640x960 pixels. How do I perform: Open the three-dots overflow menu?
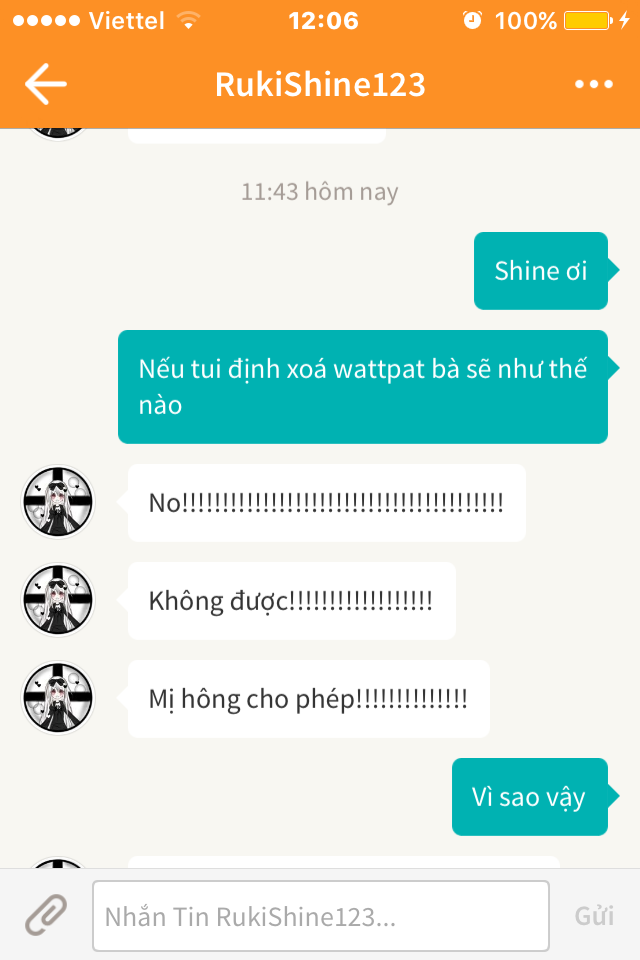pos(594,85)
